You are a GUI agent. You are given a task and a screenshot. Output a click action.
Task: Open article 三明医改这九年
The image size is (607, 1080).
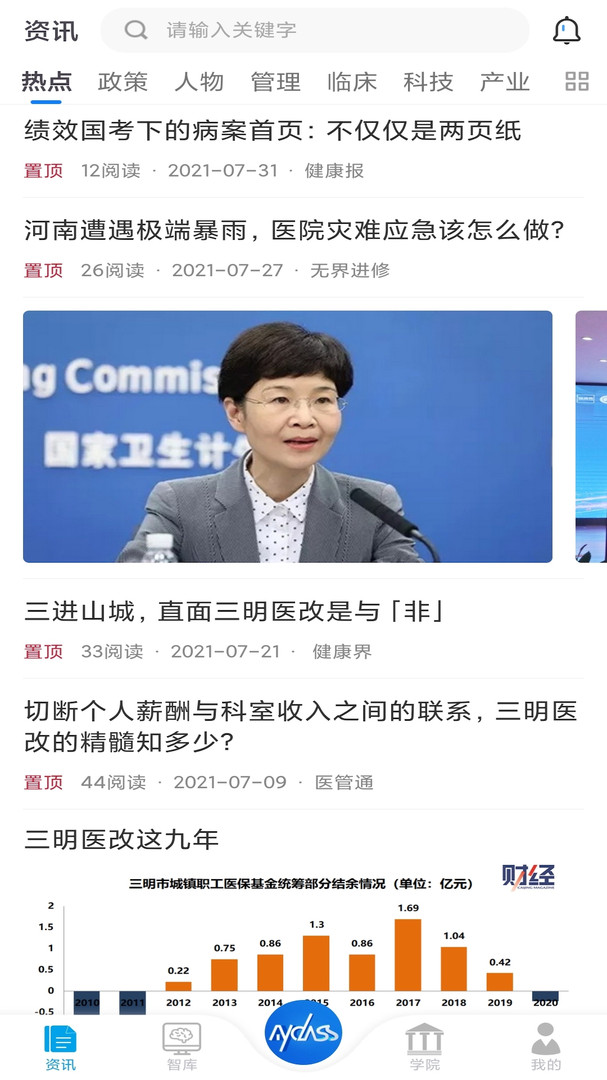[122, 839]
